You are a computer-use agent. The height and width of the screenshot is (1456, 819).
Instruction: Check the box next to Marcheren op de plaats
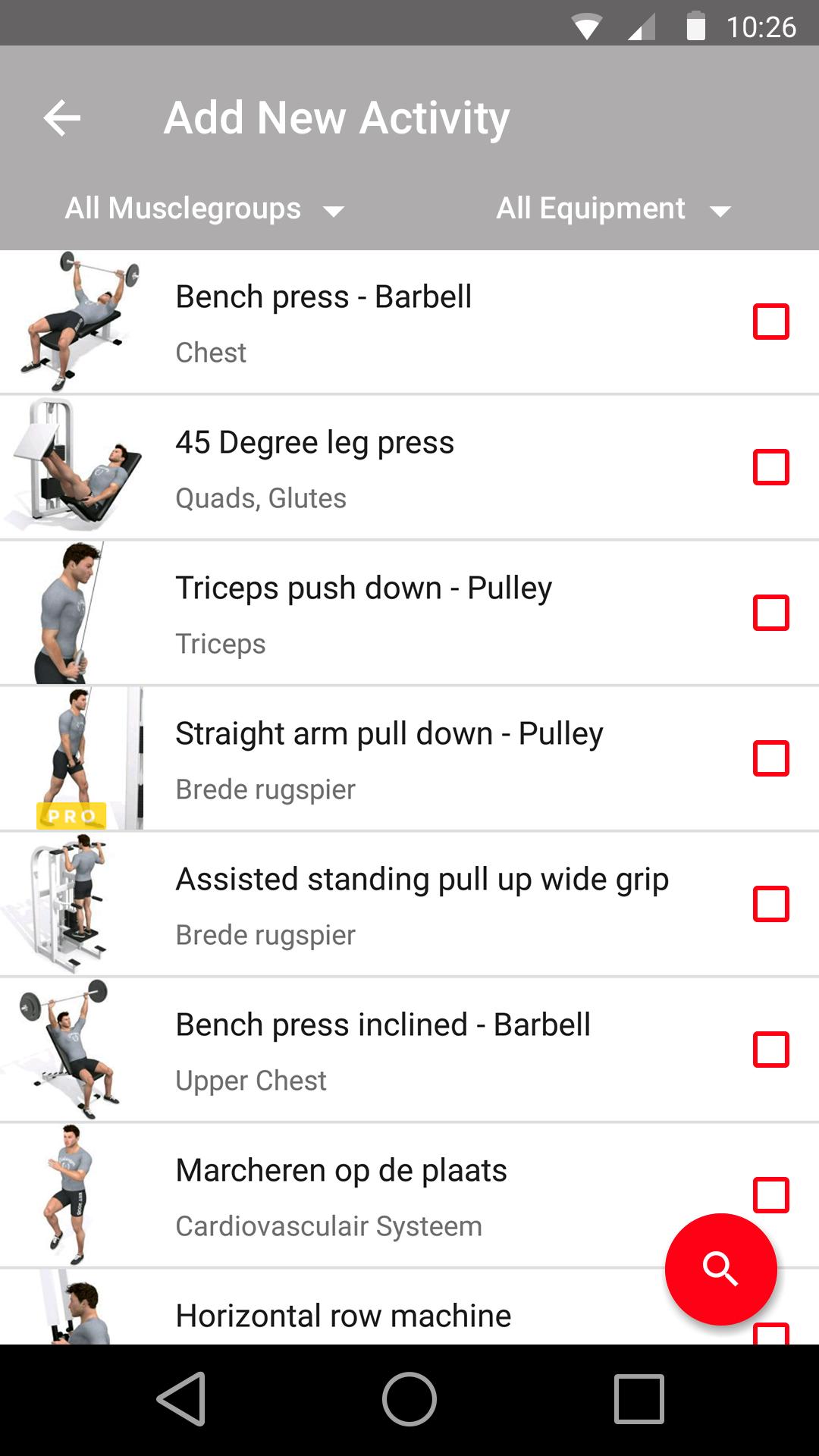click(x=769, y=1195)
